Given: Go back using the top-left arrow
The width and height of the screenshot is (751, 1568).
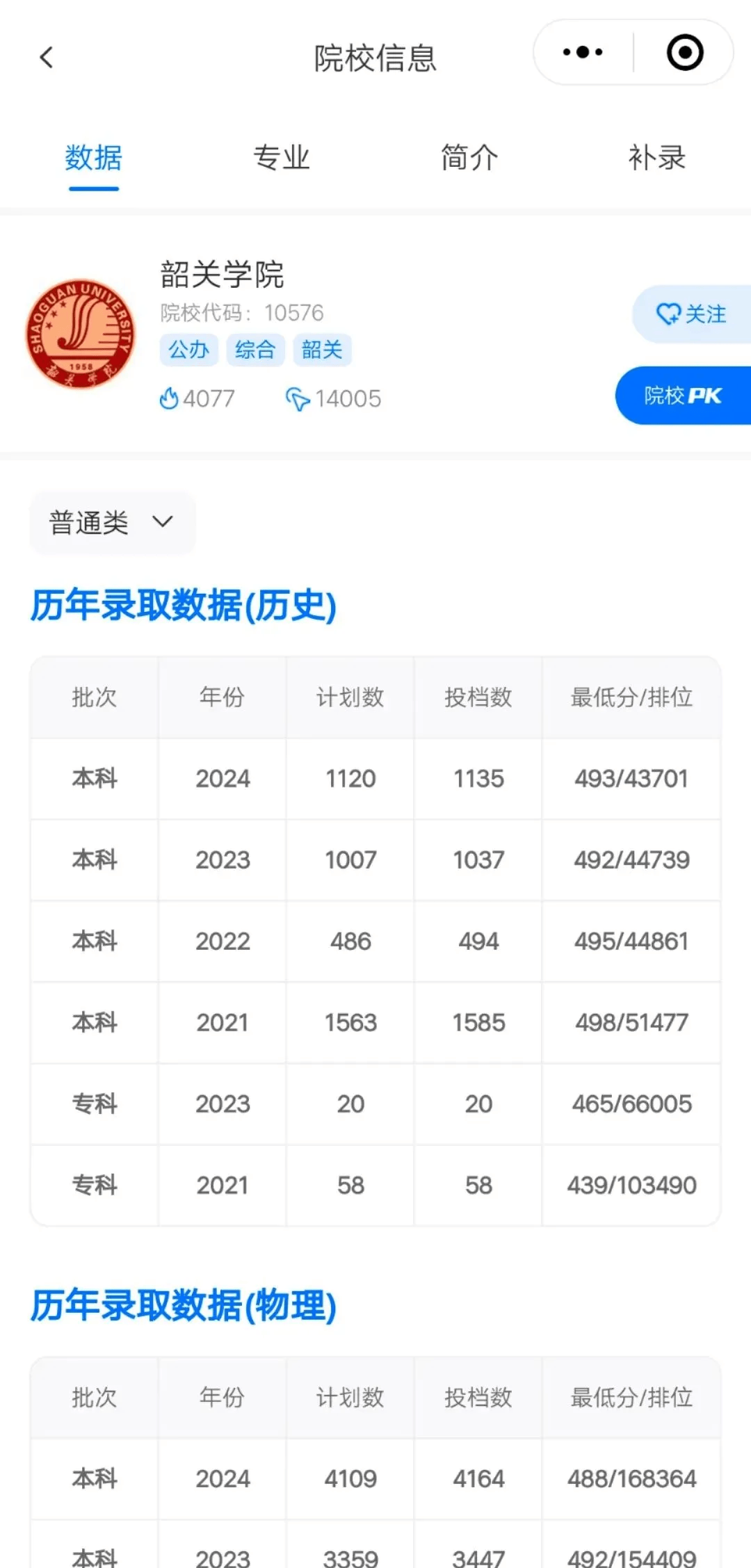Looking at the screenshot, I should [47, 58].
